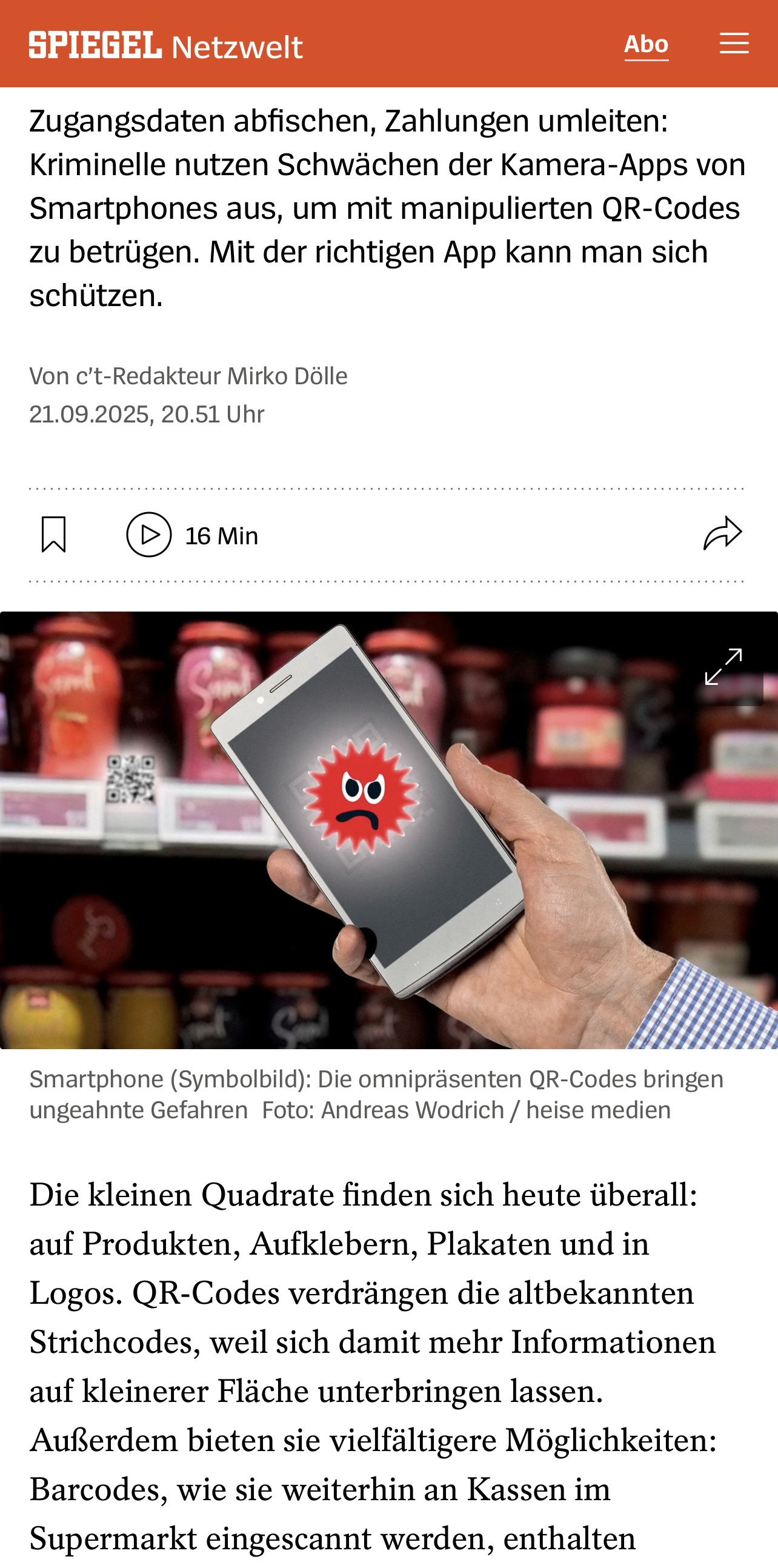Go to the SPIEGEL Netzwelt section
Viewport: 778px width, 1568px height.
coord(237,47)
